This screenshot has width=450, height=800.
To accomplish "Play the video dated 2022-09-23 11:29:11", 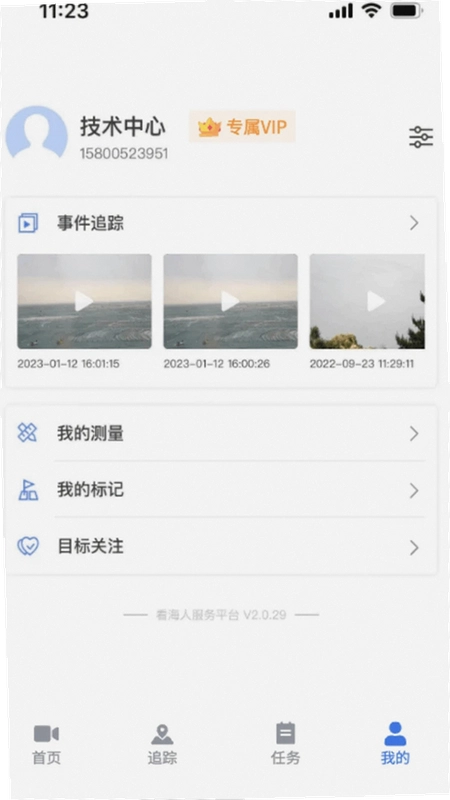I will pyautogui.click(x=367, y=302).
